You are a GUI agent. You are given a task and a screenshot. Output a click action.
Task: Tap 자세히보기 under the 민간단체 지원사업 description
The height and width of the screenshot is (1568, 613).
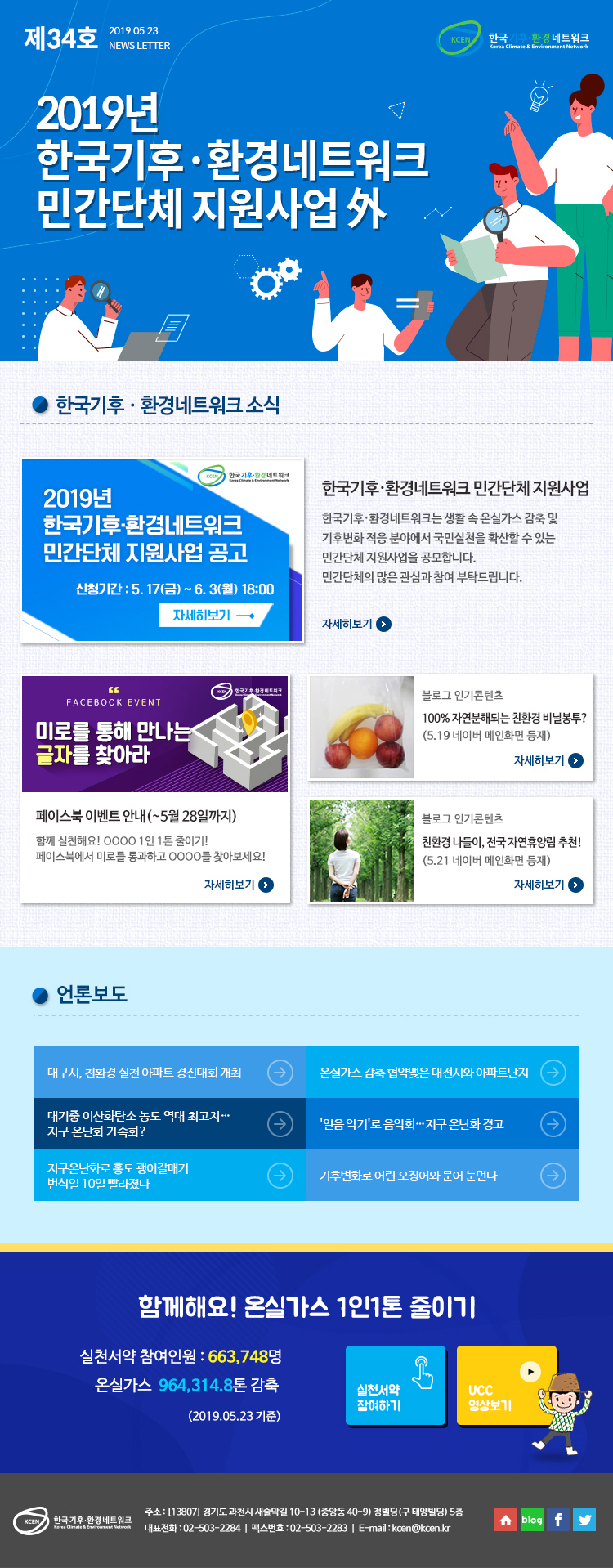click(x=356, y=624)
